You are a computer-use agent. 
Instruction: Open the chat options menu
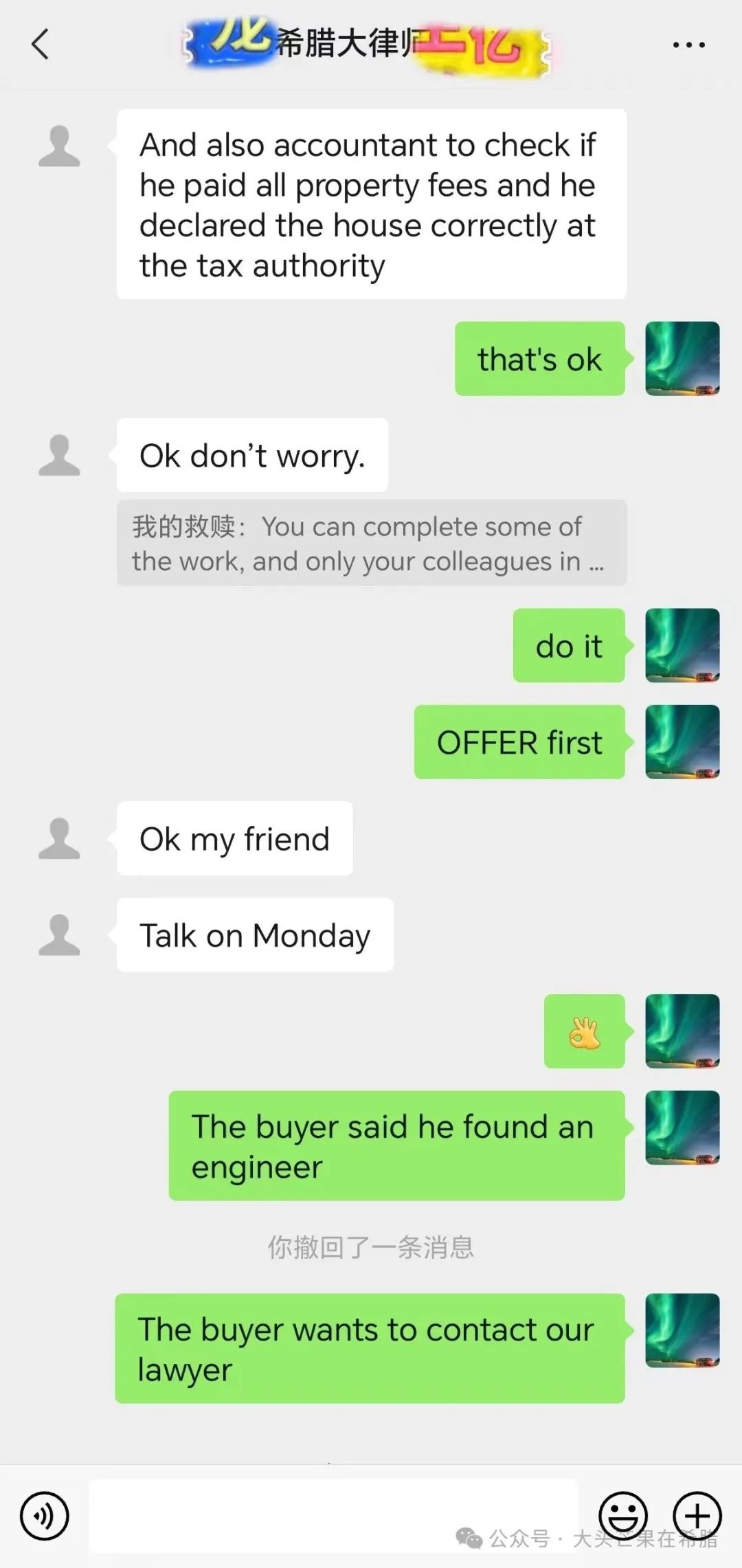pyautogui.click(x=688, y=45)
